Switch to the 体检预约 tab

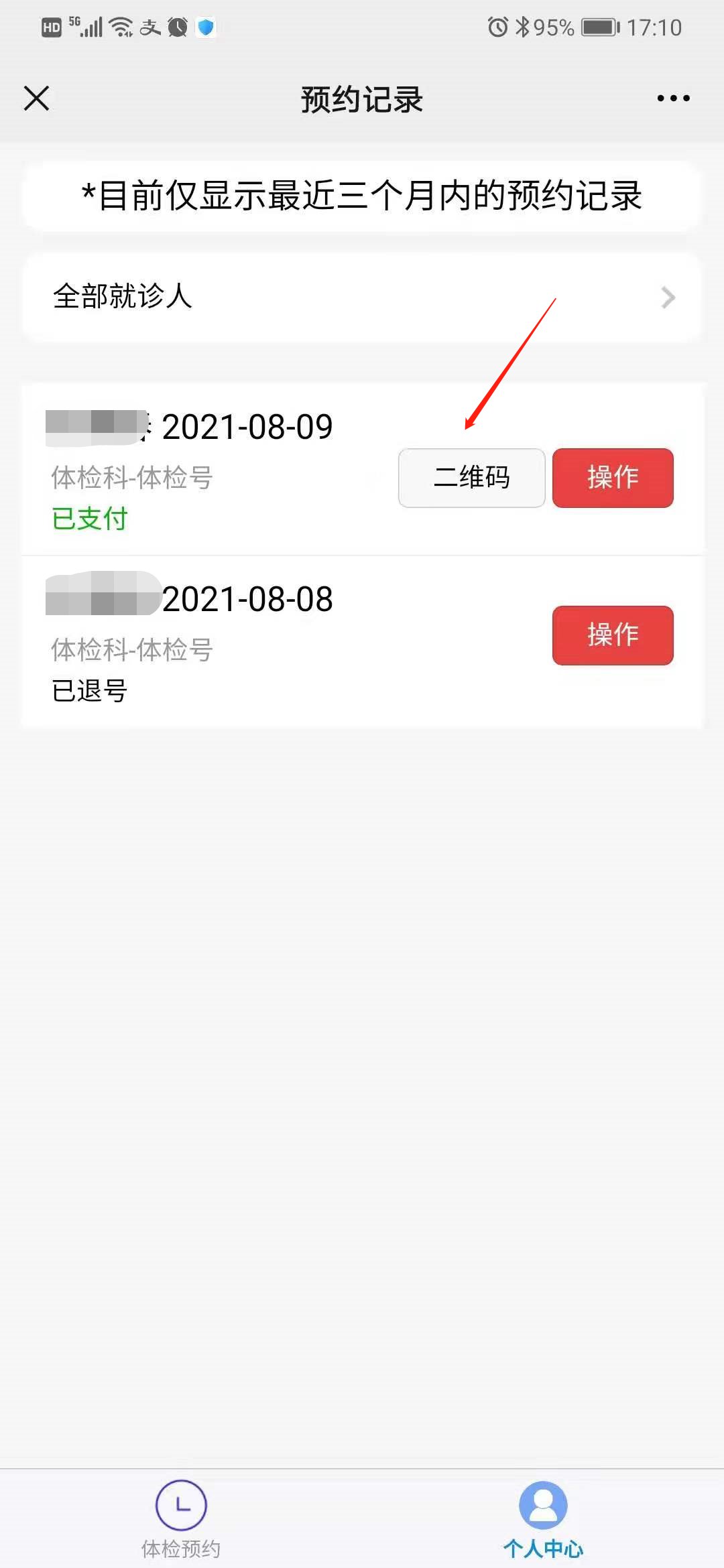[x=181, y=1519]
